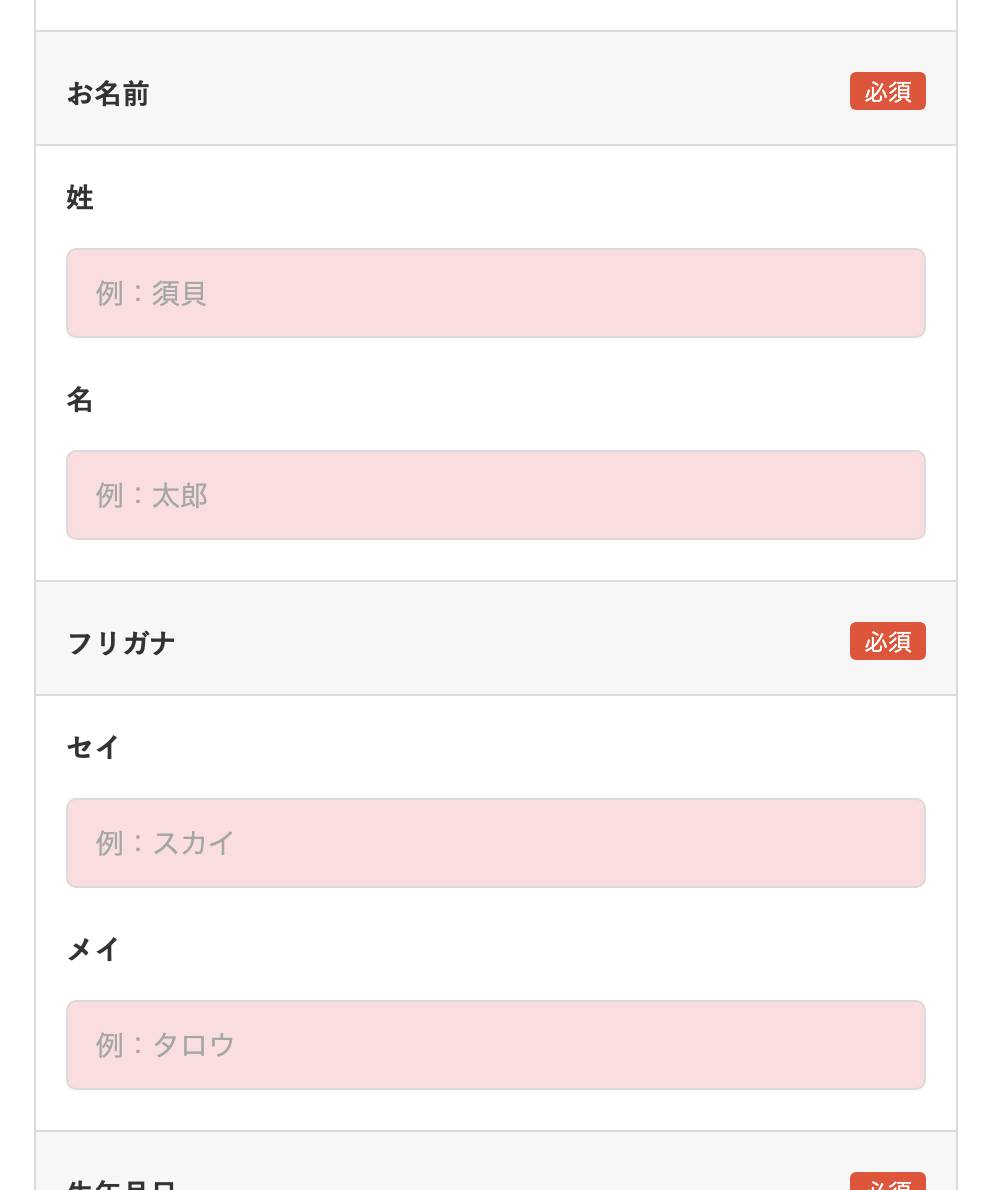
Task: Click the 必須 badge next to お名前
Action: (887, 91)
